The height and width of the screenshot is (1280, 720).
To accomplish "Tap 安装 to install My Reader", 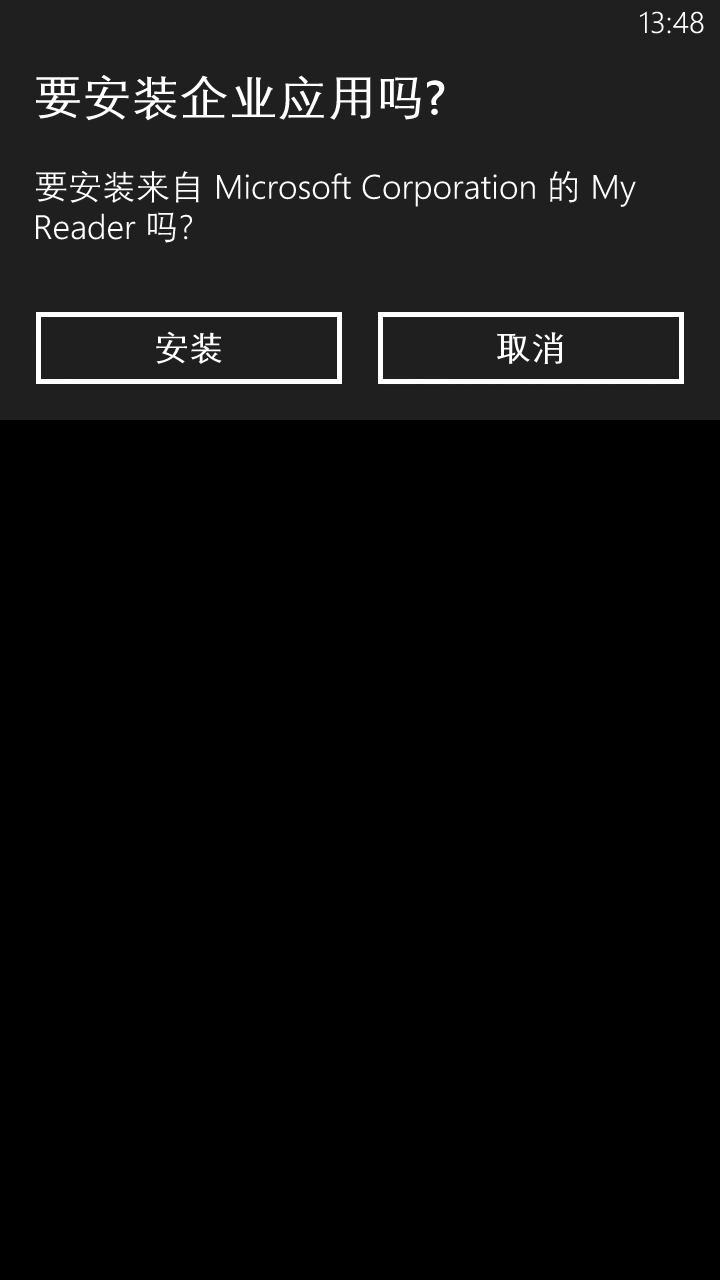I will tap(189, 348).
